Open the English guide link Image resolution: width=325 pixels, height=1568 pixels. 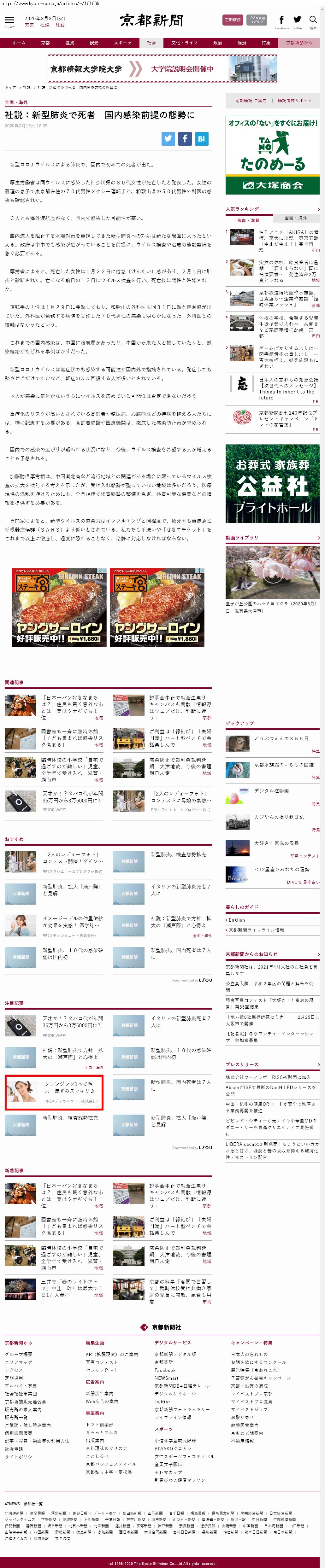237,920
